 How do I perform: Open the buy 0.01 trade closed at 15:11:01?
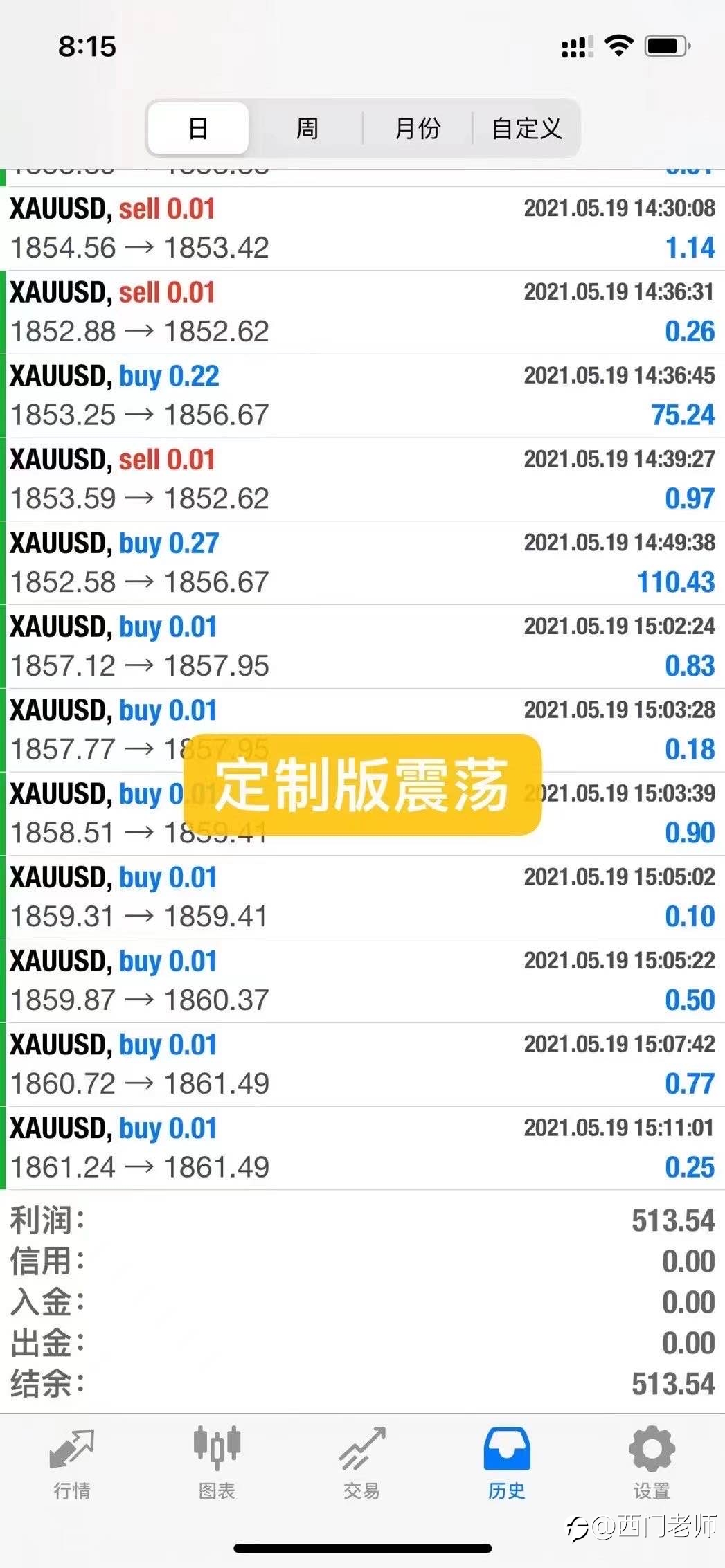pos(362,1148)
